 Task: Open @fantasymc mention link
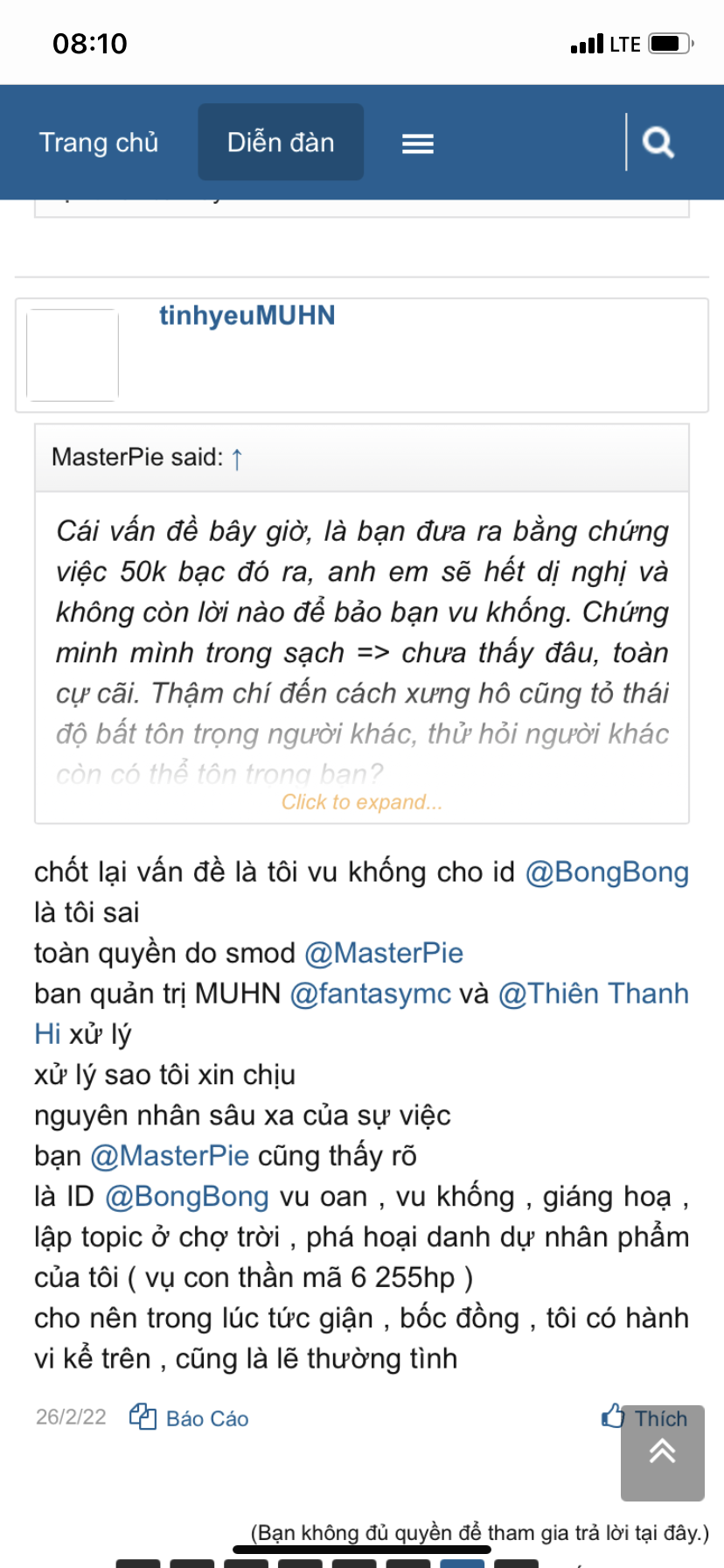(x=371, y=994)
